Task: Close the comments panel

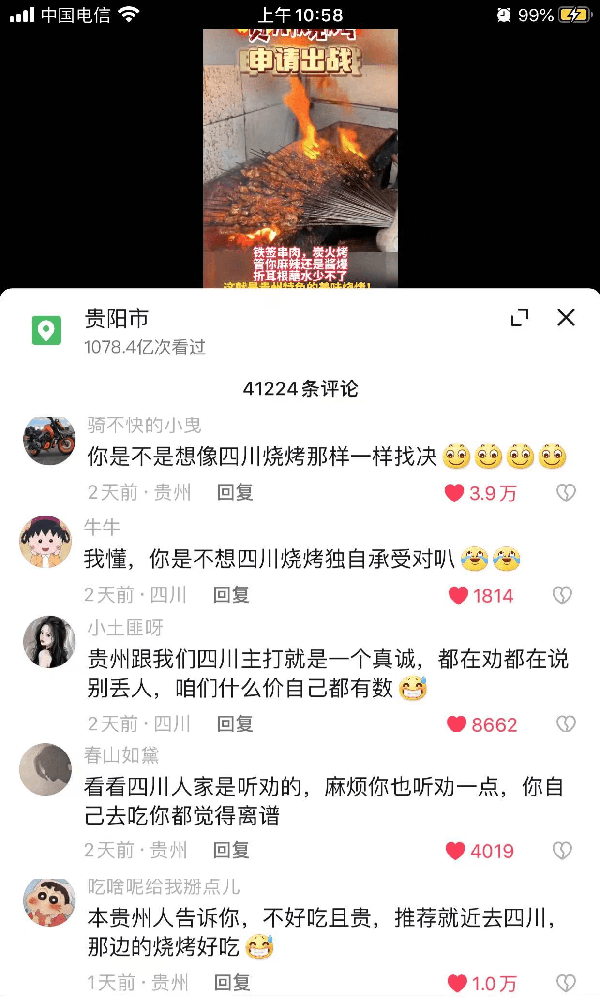Action: click(566, 318)
